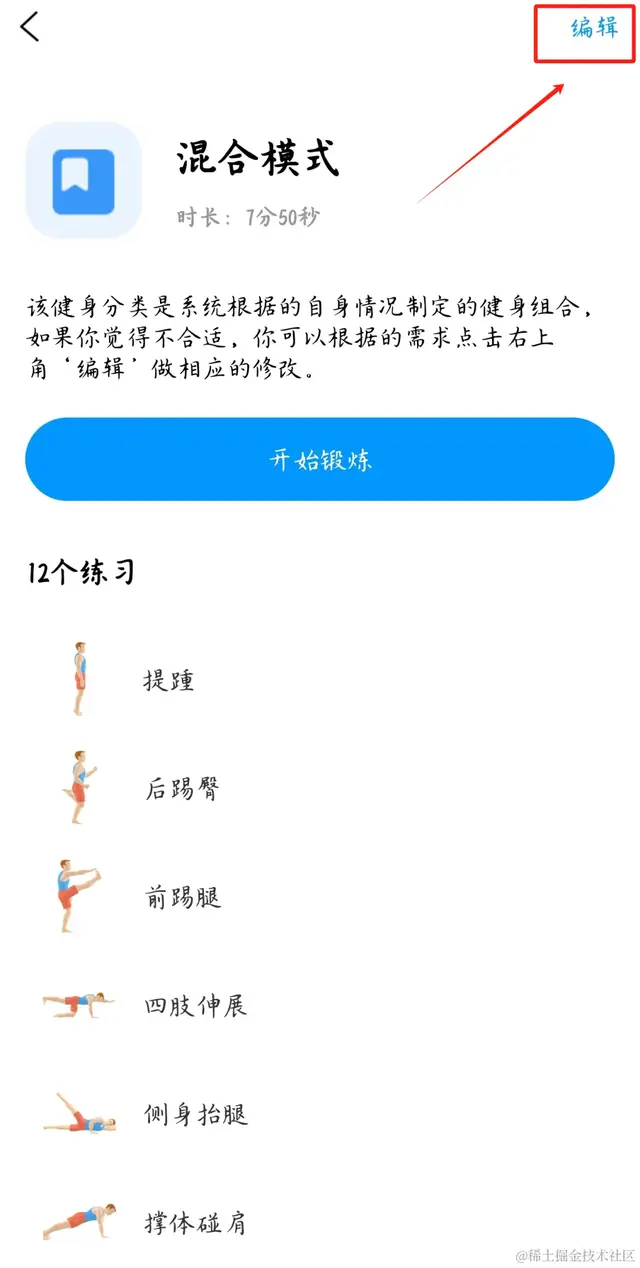Open the 提踵 exercise
Image resolution: width=640 pixels, height=1268 pixels.
point(168,681)
